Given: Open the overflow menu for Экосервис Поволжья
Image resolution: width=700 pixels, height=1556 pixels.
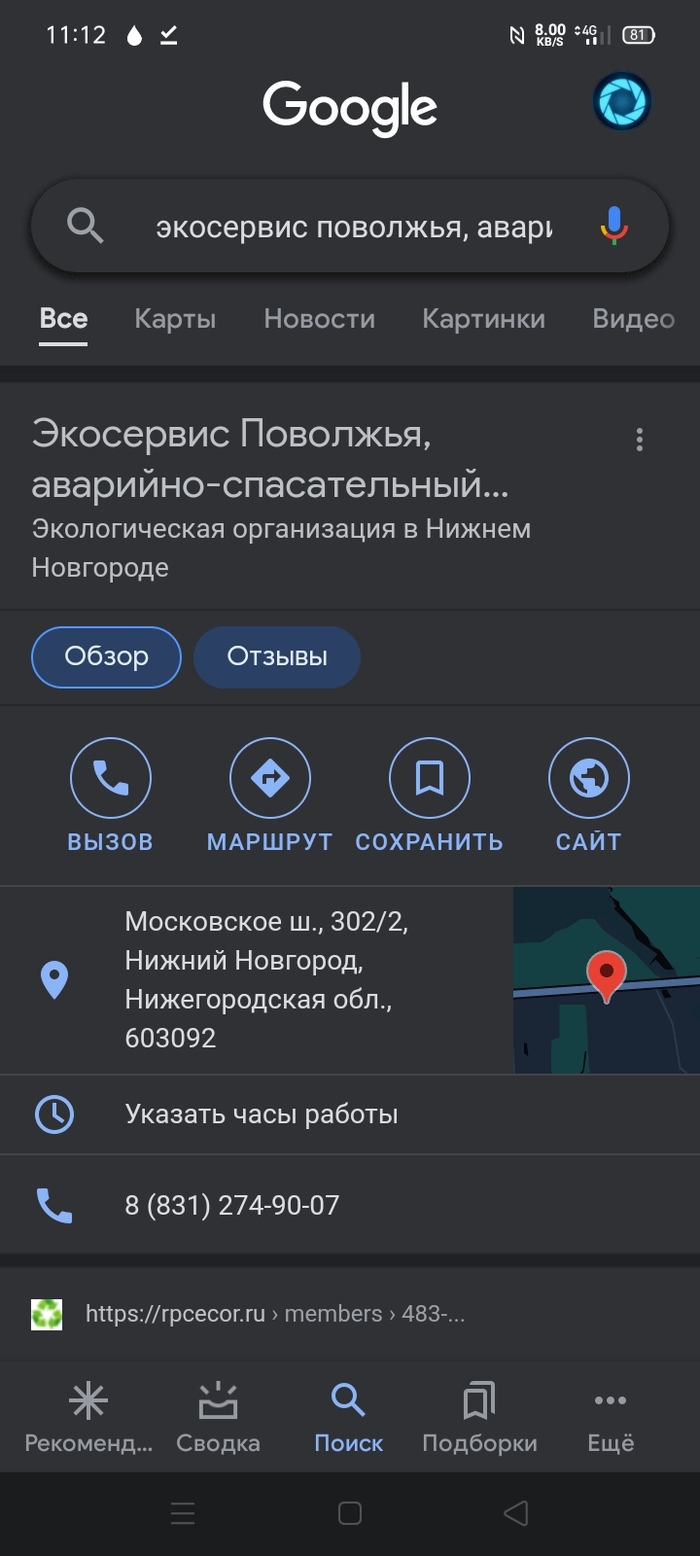Looking at the screenshot, I should tap(639, 439).
